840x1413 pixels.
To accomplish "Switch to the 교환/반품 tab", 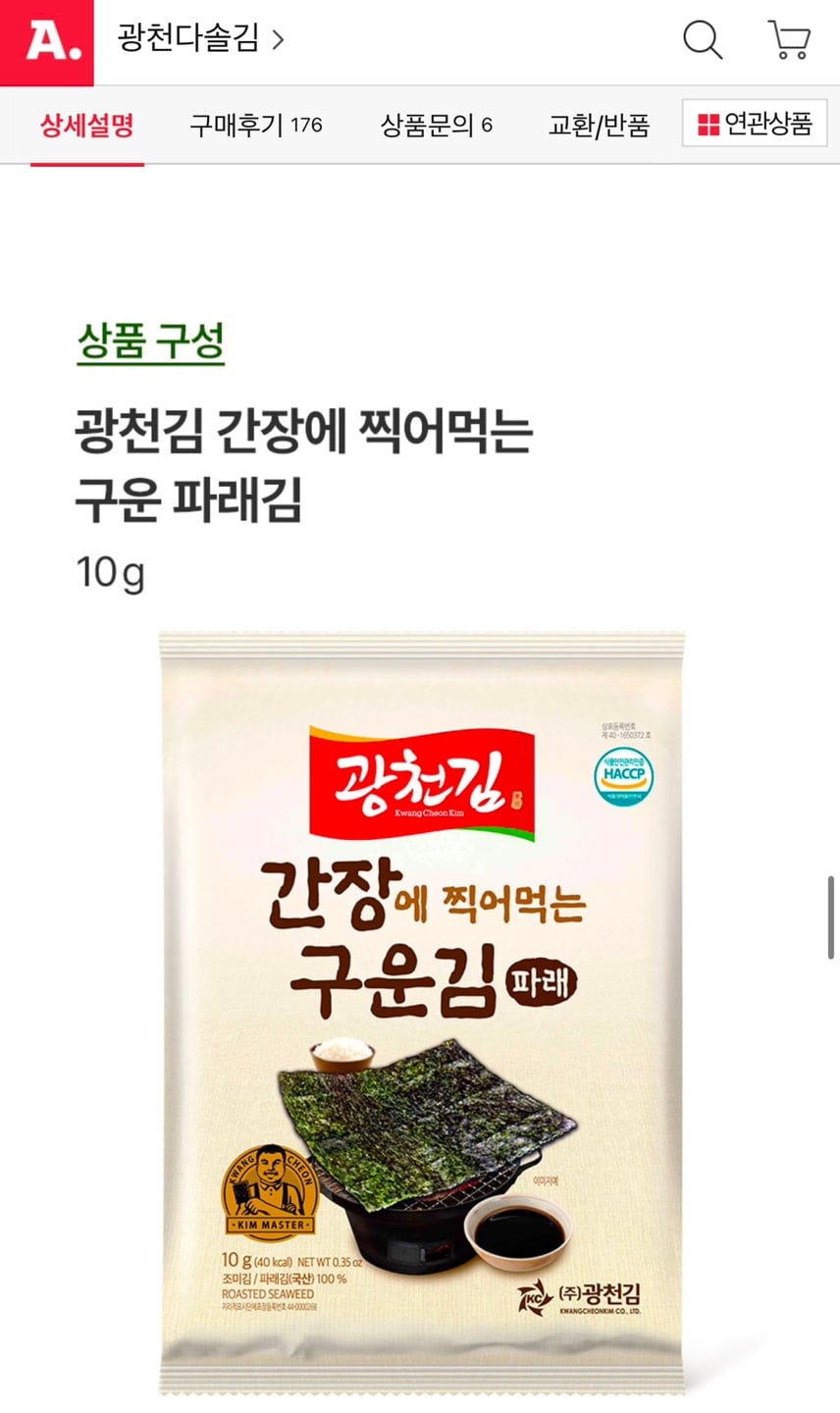I will [599, 126].
